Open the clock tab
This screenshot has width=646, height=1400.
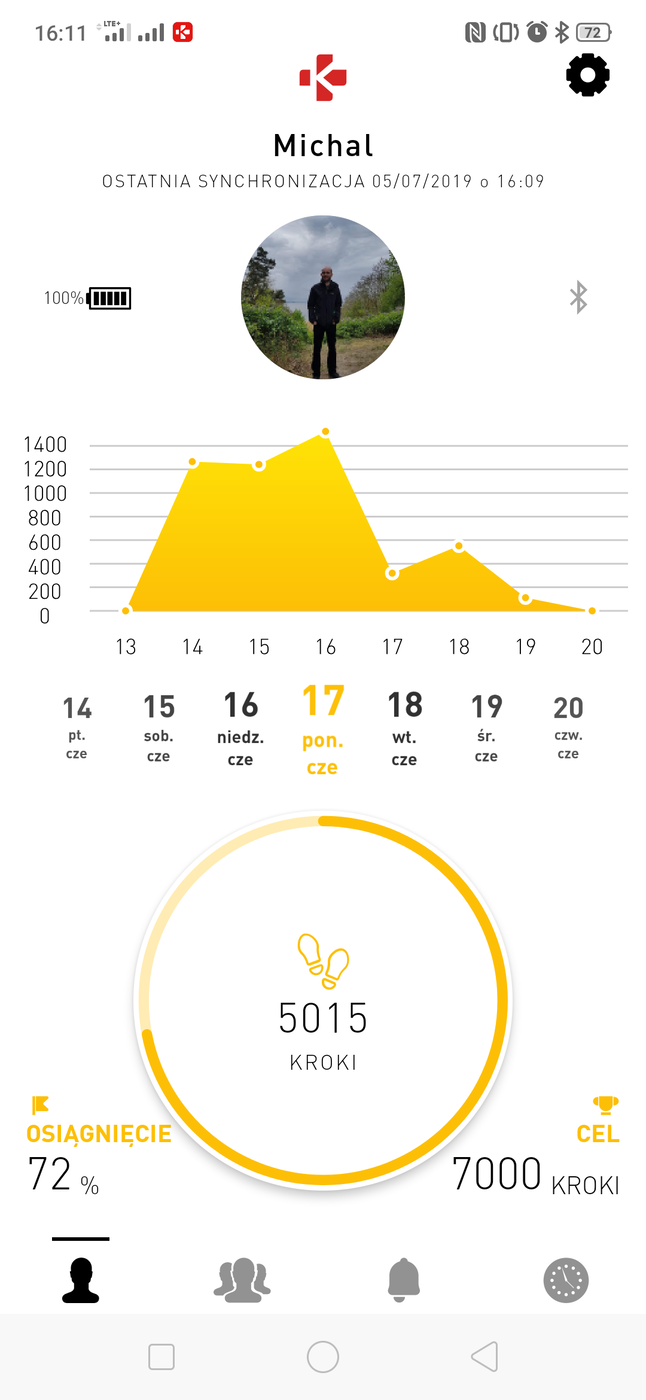pyautogui.click(x=566, y=1278)
